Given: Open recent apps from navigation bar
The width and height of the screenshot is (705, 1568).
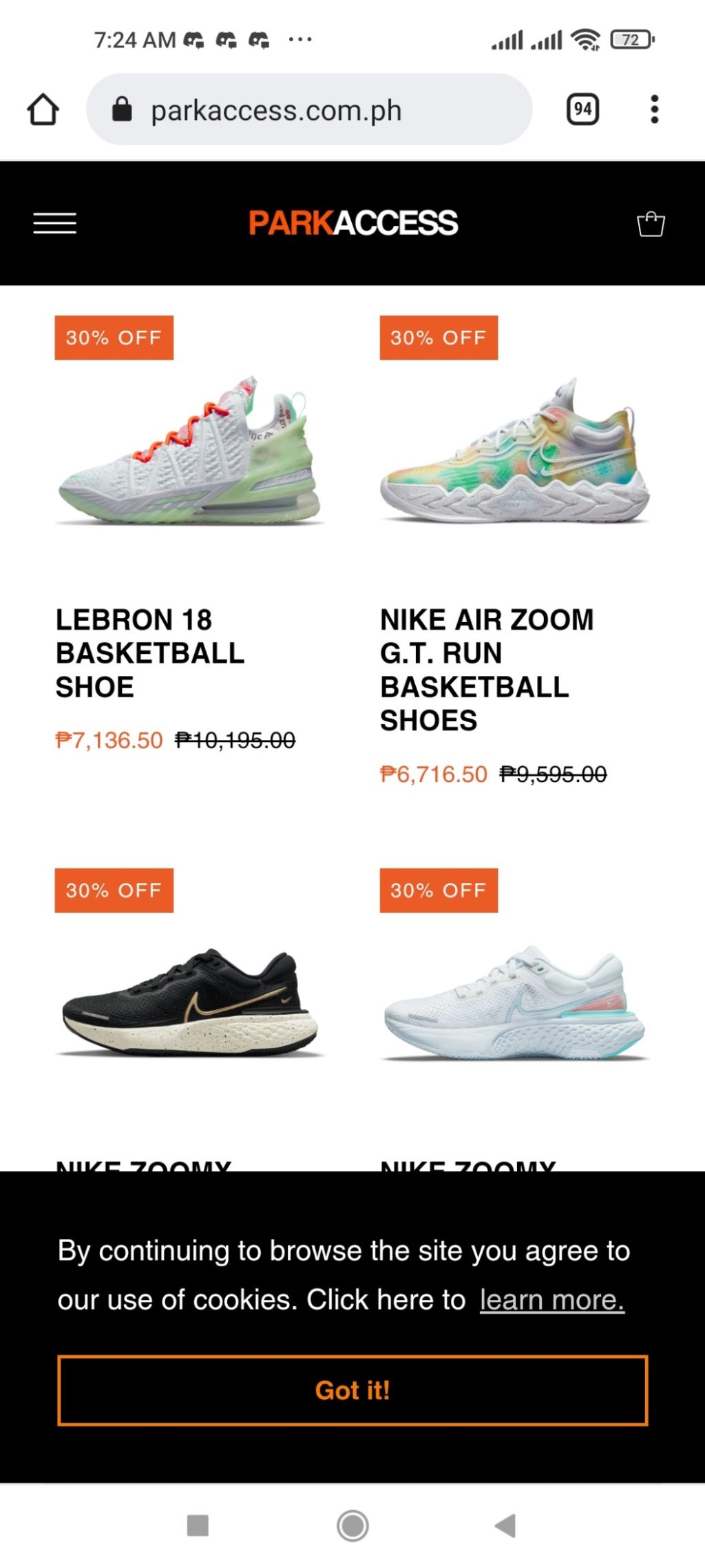Looking at the screenshot, I should pos(198,1525).
